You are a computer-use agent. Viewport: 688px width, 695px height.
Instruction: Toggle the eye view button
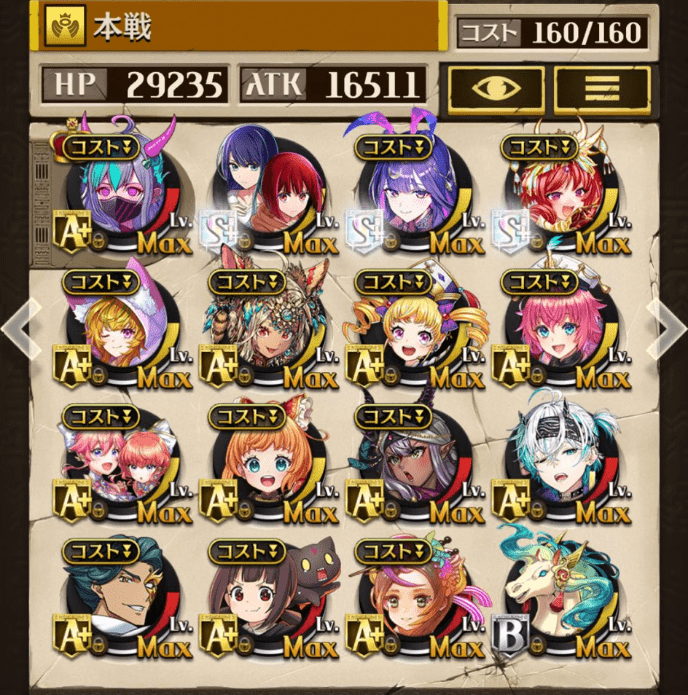[x=496, y=88]
